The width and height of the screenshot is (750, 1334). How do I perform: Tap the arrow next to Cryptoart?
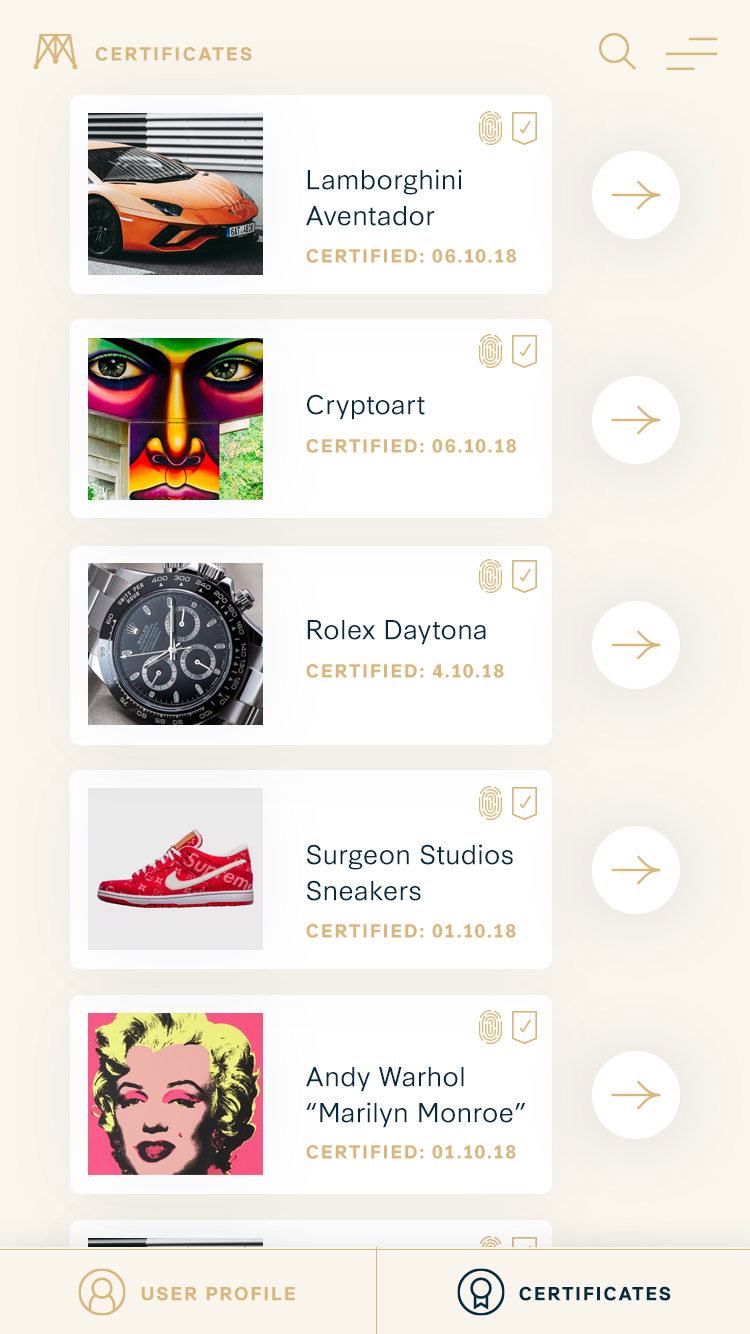coord(636,420)
